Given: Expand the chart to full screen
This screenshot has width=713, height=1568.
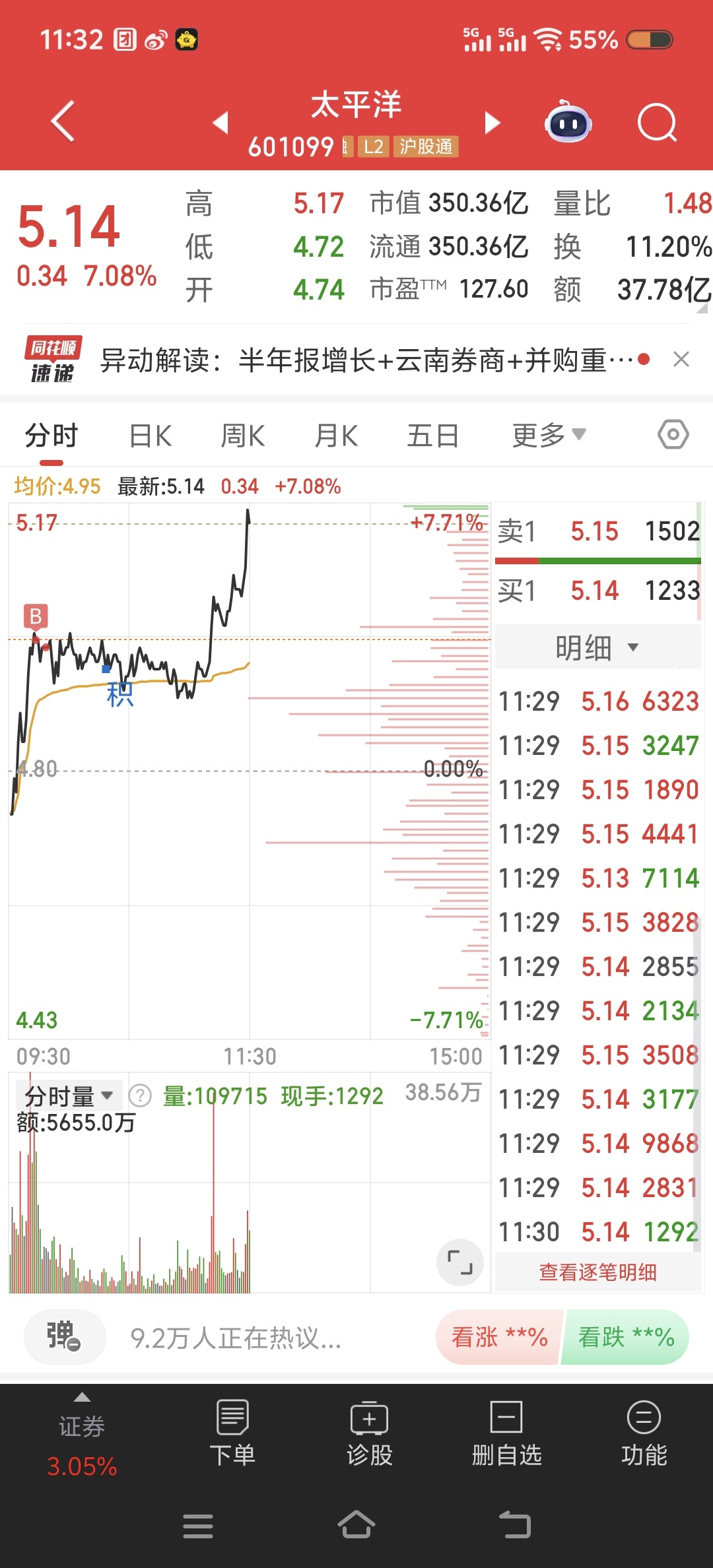Looking at the screenshot, I should [460, 1262].
